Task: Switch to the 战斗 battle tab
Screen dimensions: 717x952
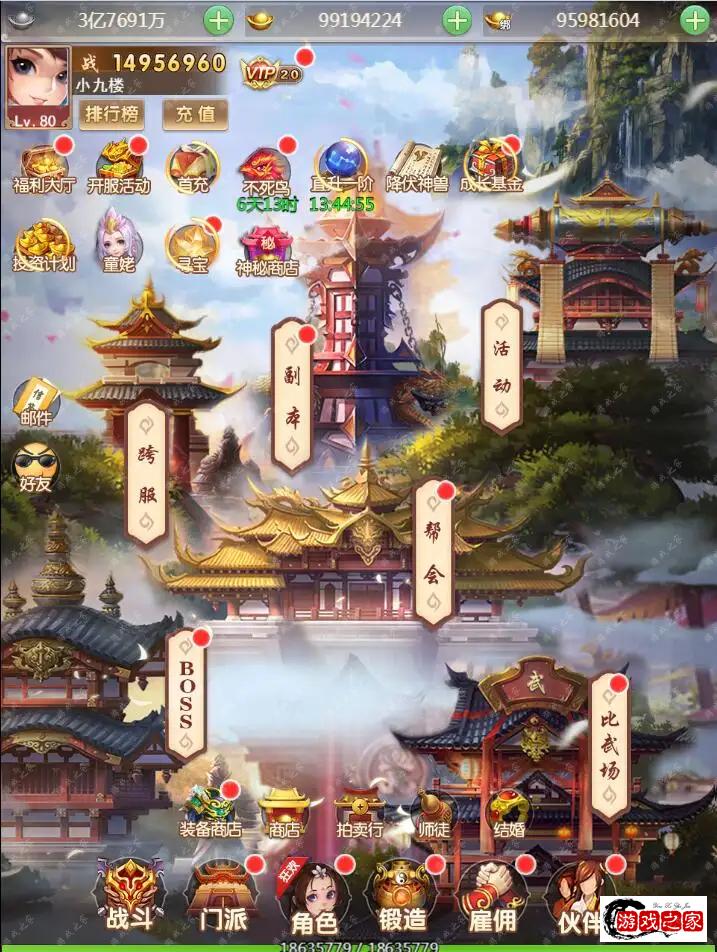Action: [x=131, y=893]
